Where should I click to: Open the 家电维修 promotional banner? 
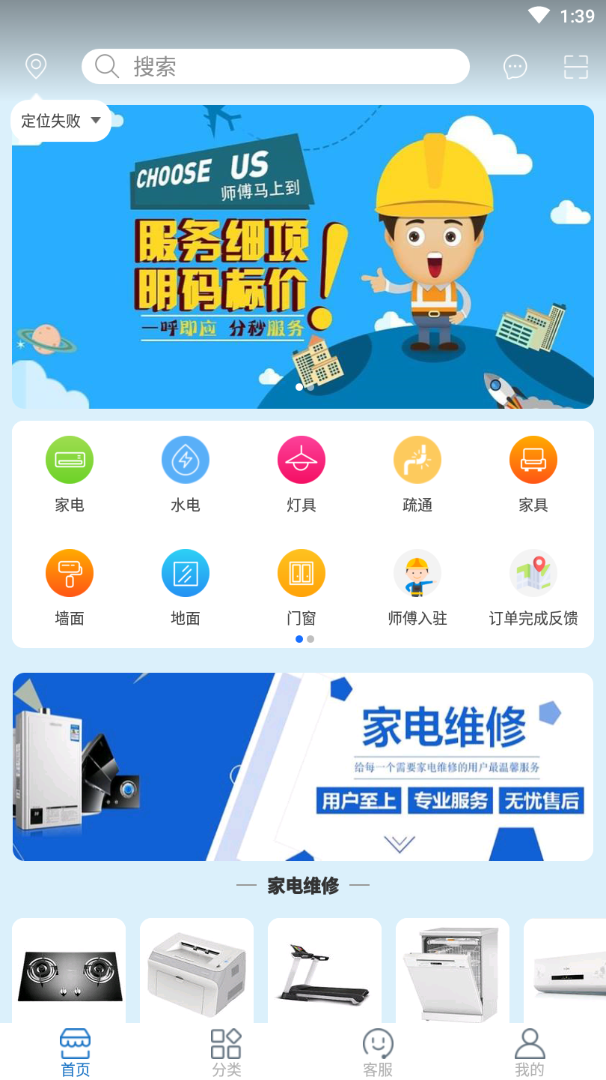point(303,766)
